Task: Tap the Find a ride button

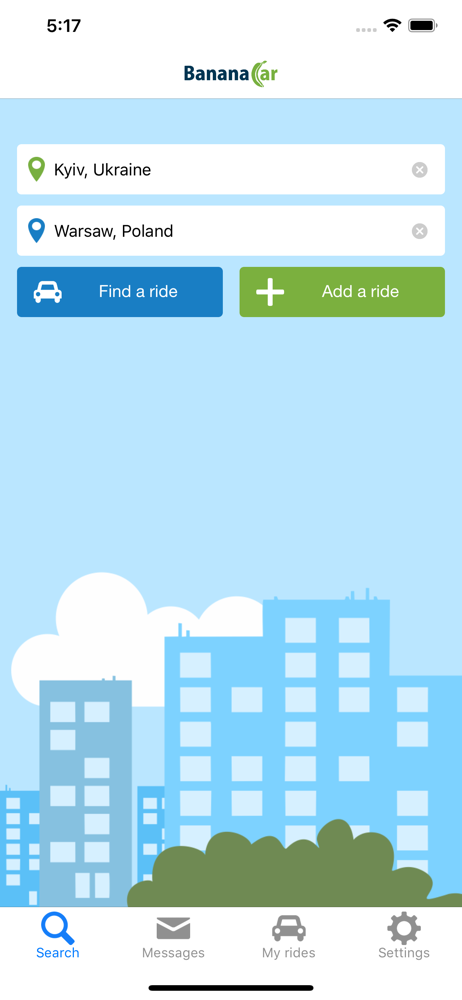Action: coord(120,292)
